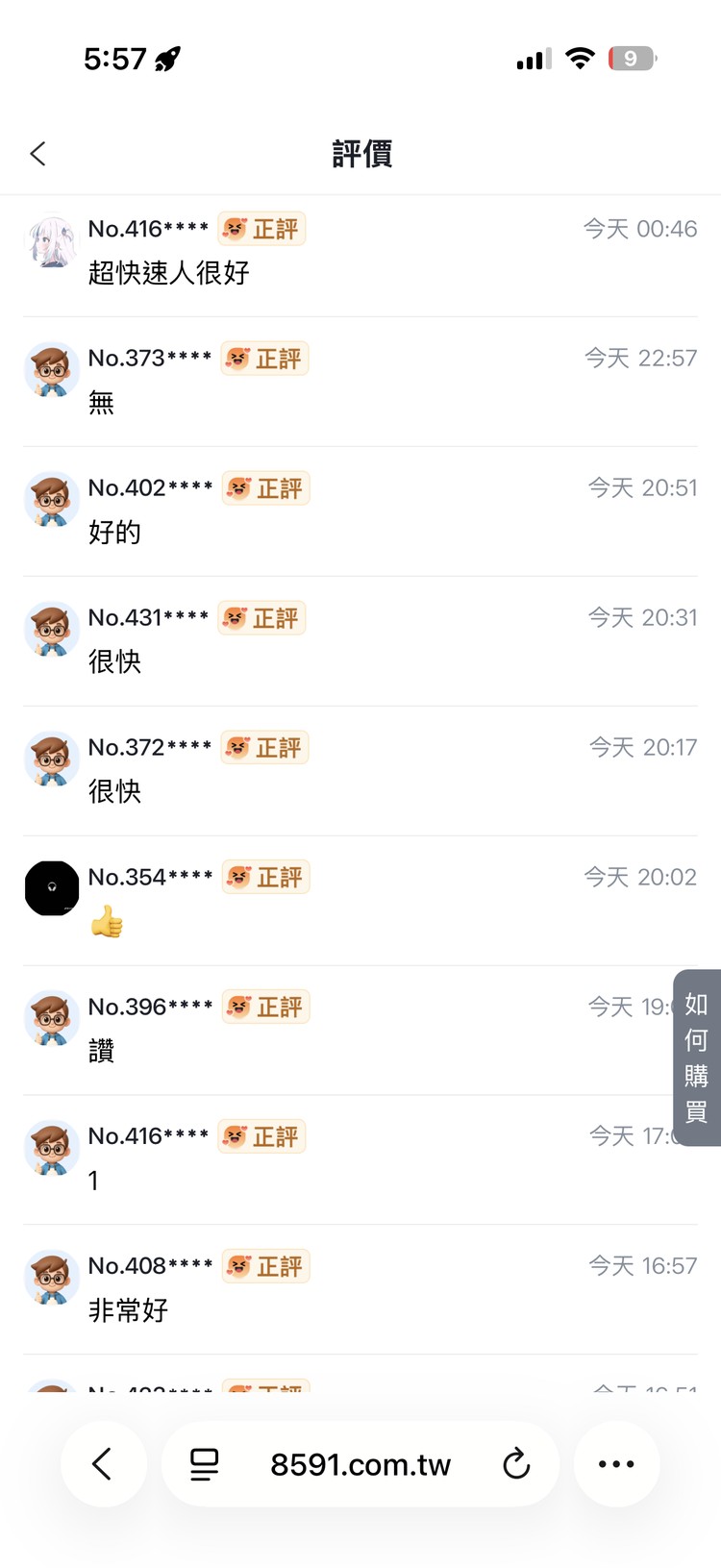Tap the page/tabs icon in browser bar
The width and height of the screenshot is (721, 1568).
[x=203, y=1463]
